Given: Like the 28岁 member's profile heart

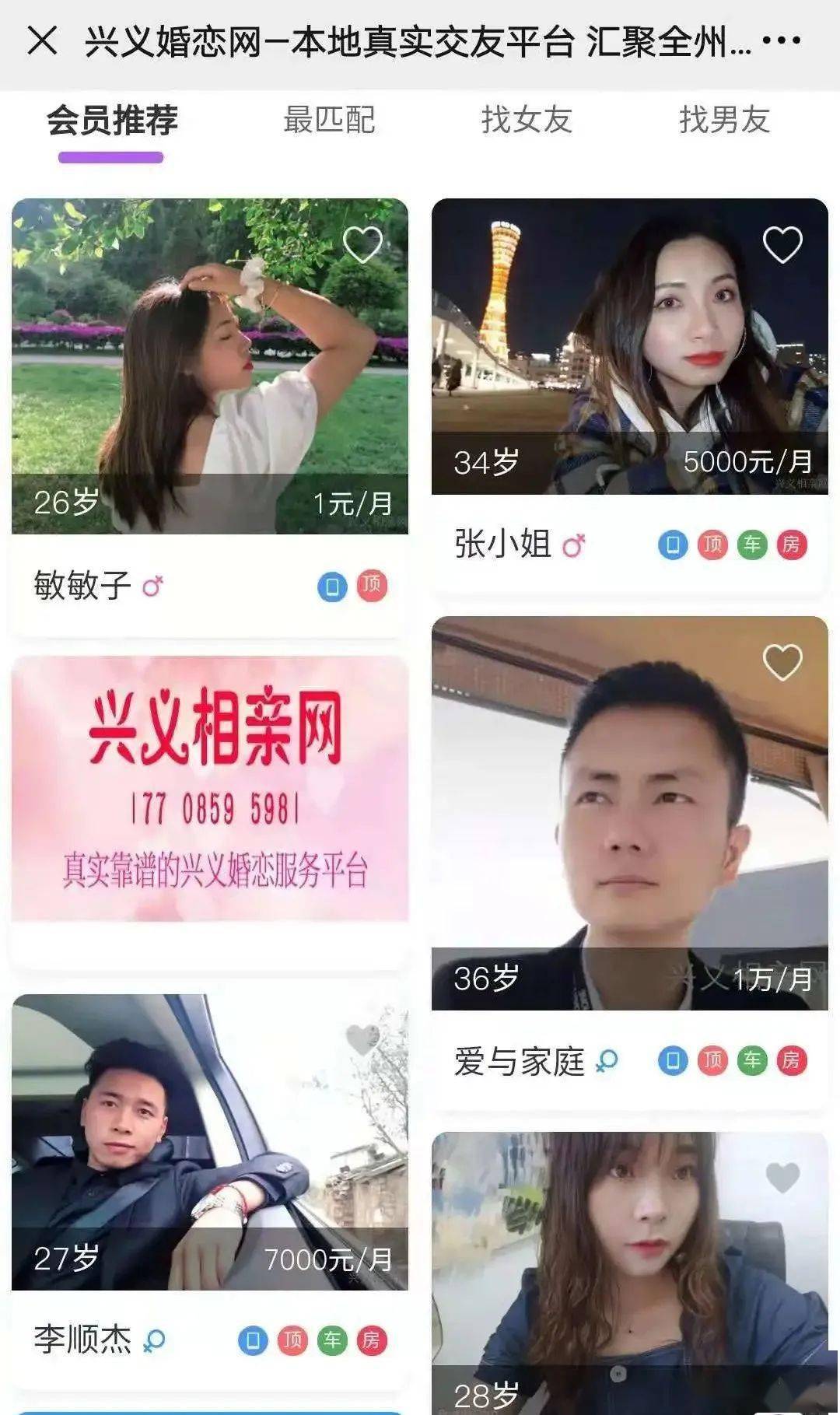Looking at the screenshot, I should 782,1178.
